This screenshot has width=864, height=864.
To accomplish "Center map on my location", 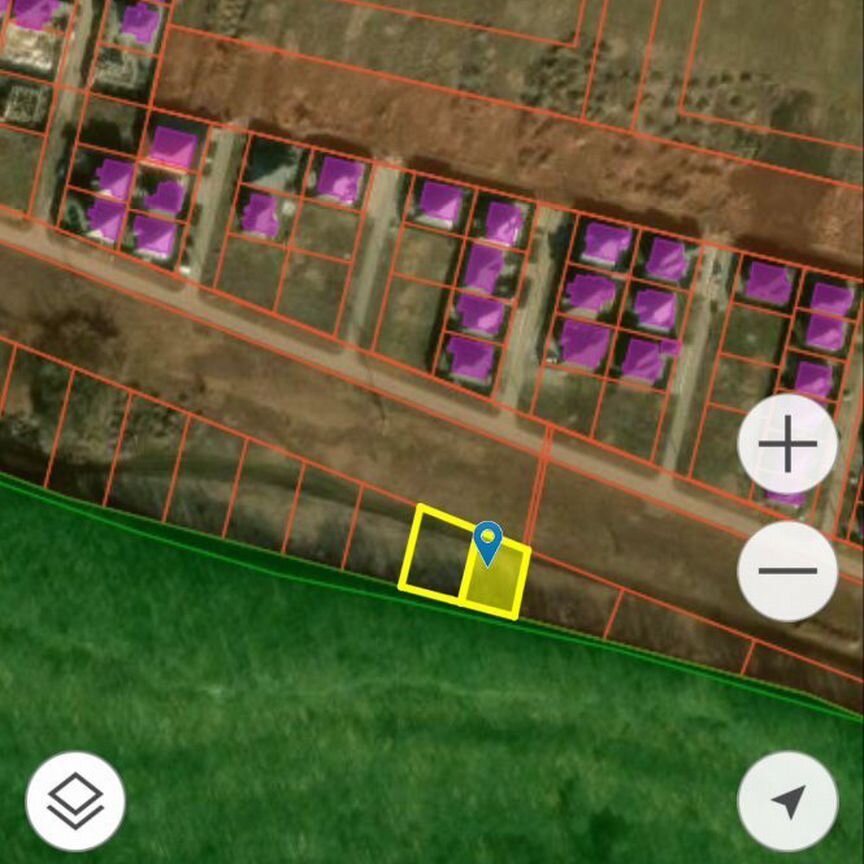I will point(787,801).
